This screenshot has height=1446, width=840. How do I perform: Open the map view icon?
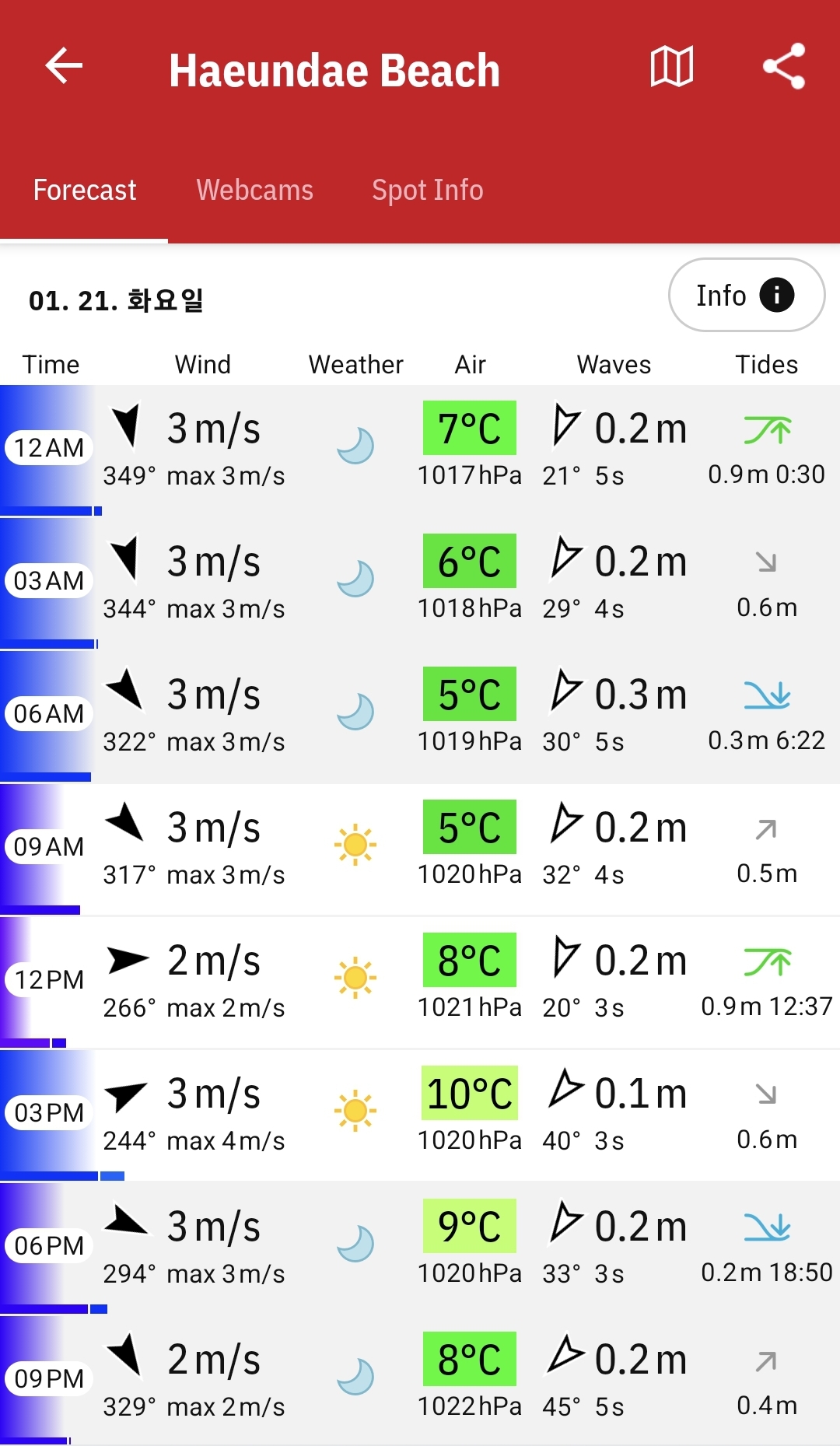pos(671,66)
